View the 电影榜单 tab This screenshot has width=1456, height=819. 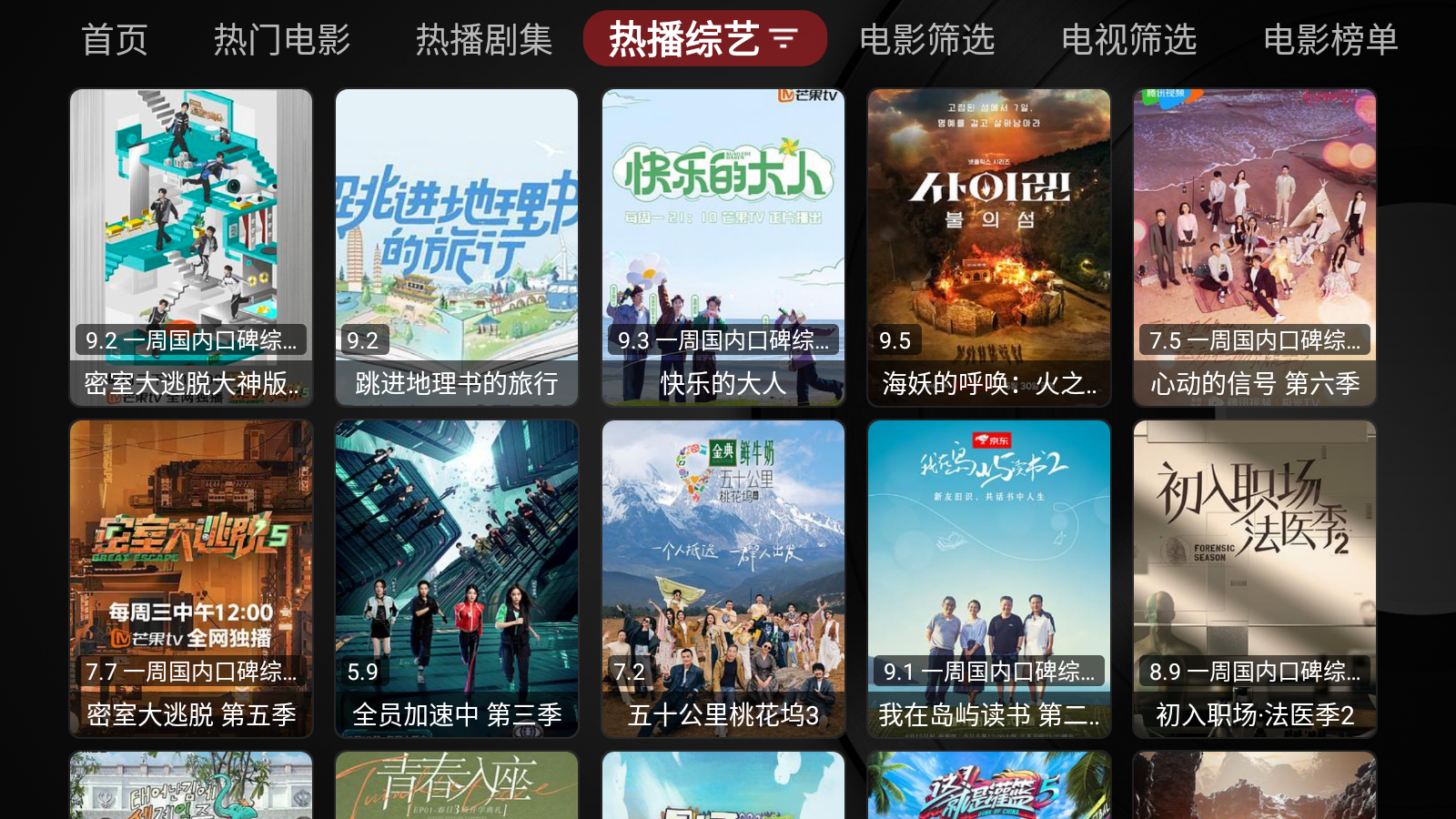(x=1330, y=40)
